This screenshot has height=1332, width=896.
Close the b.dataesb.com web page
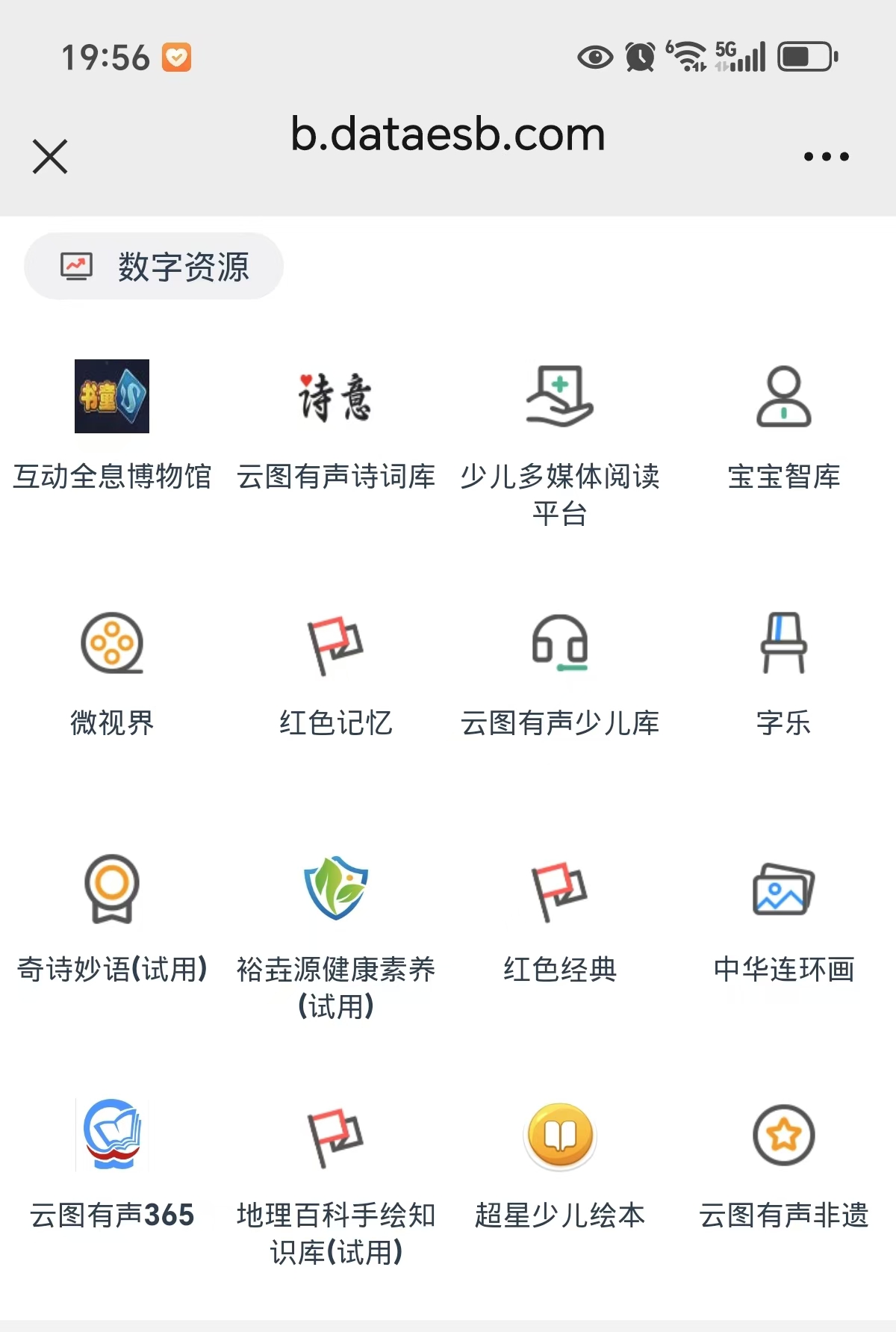tap(50, 156)
